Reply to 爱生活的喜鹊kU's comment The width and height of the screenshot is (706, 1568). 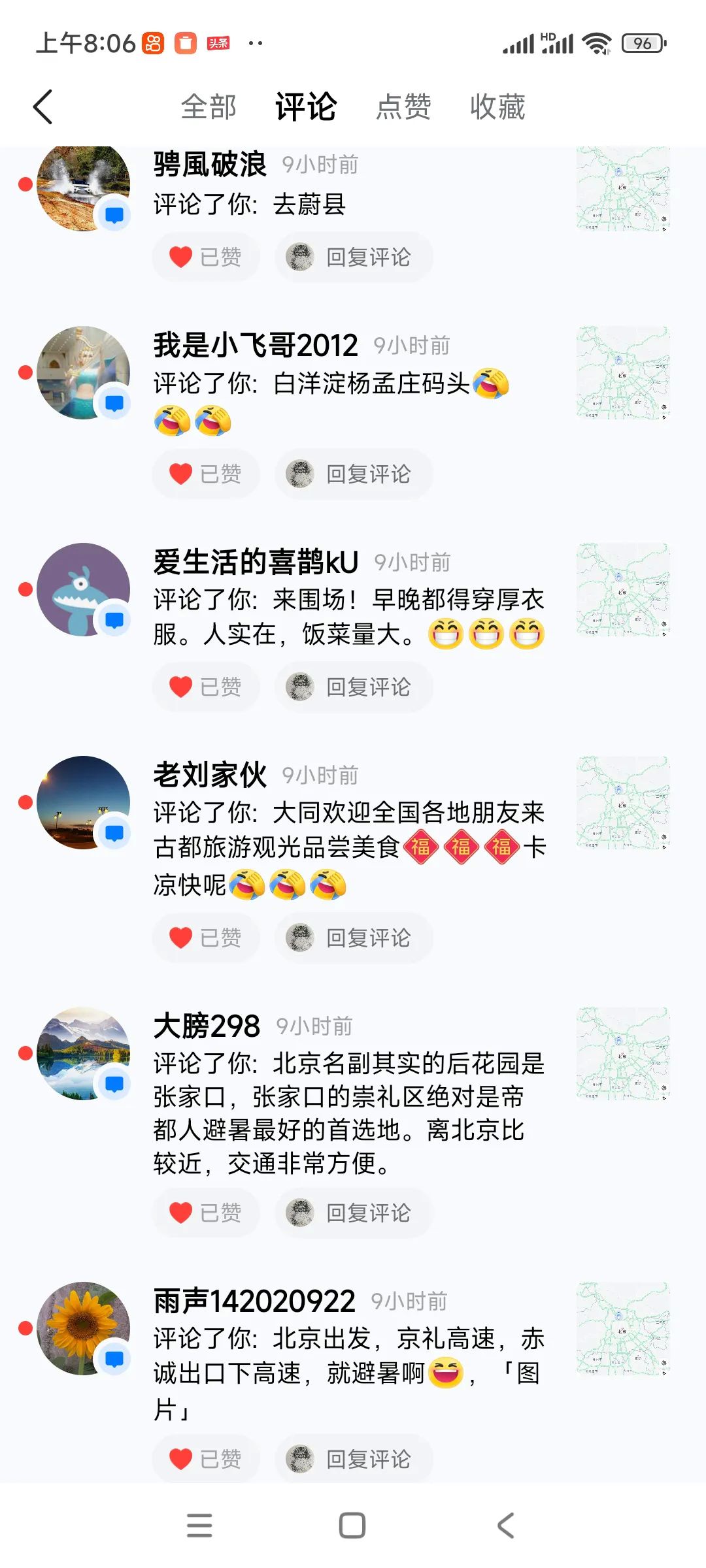[x=354, y=687]
